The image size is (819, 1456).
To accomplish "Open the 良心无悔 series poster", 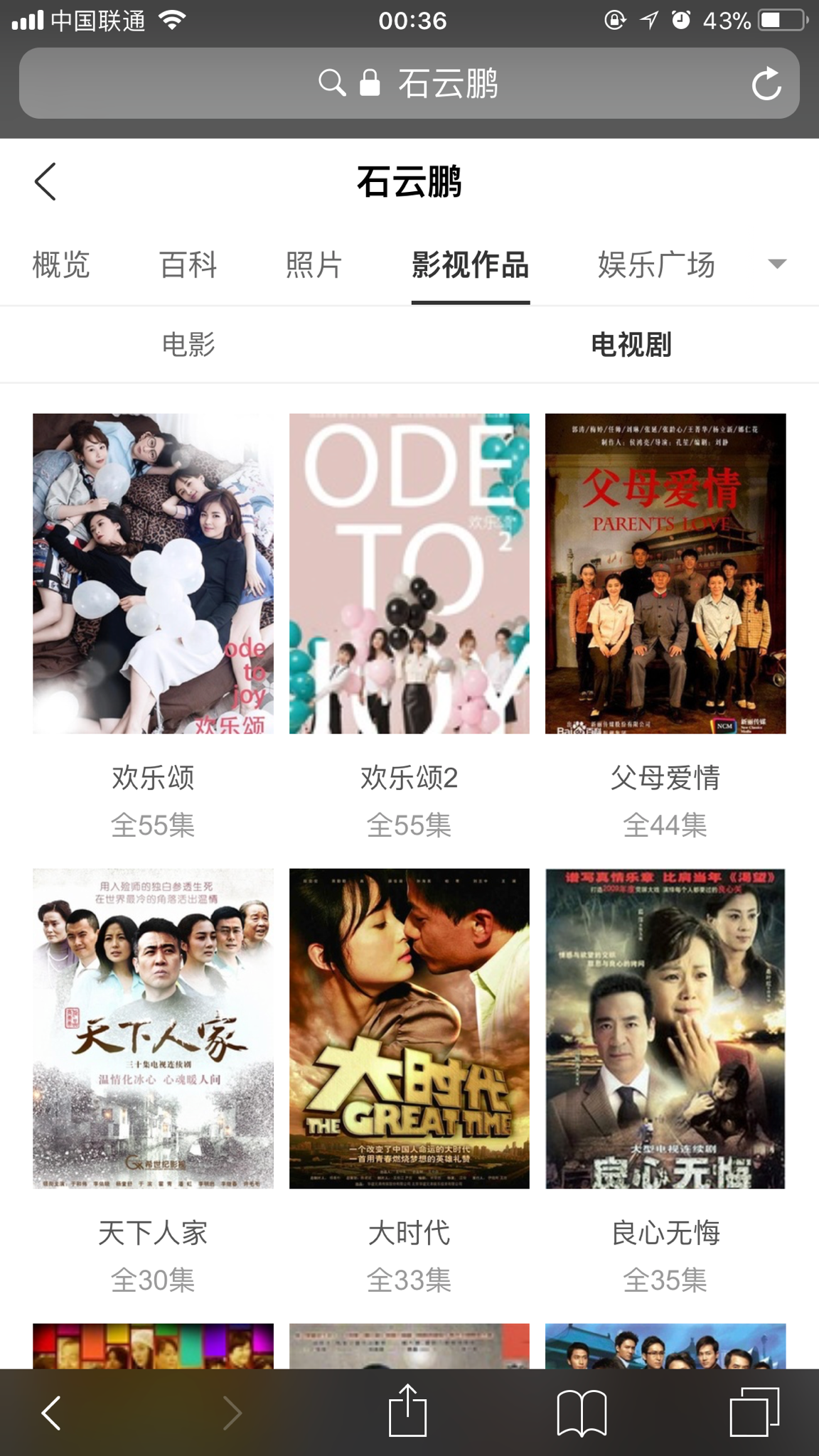I will [x=665, y=1028].
